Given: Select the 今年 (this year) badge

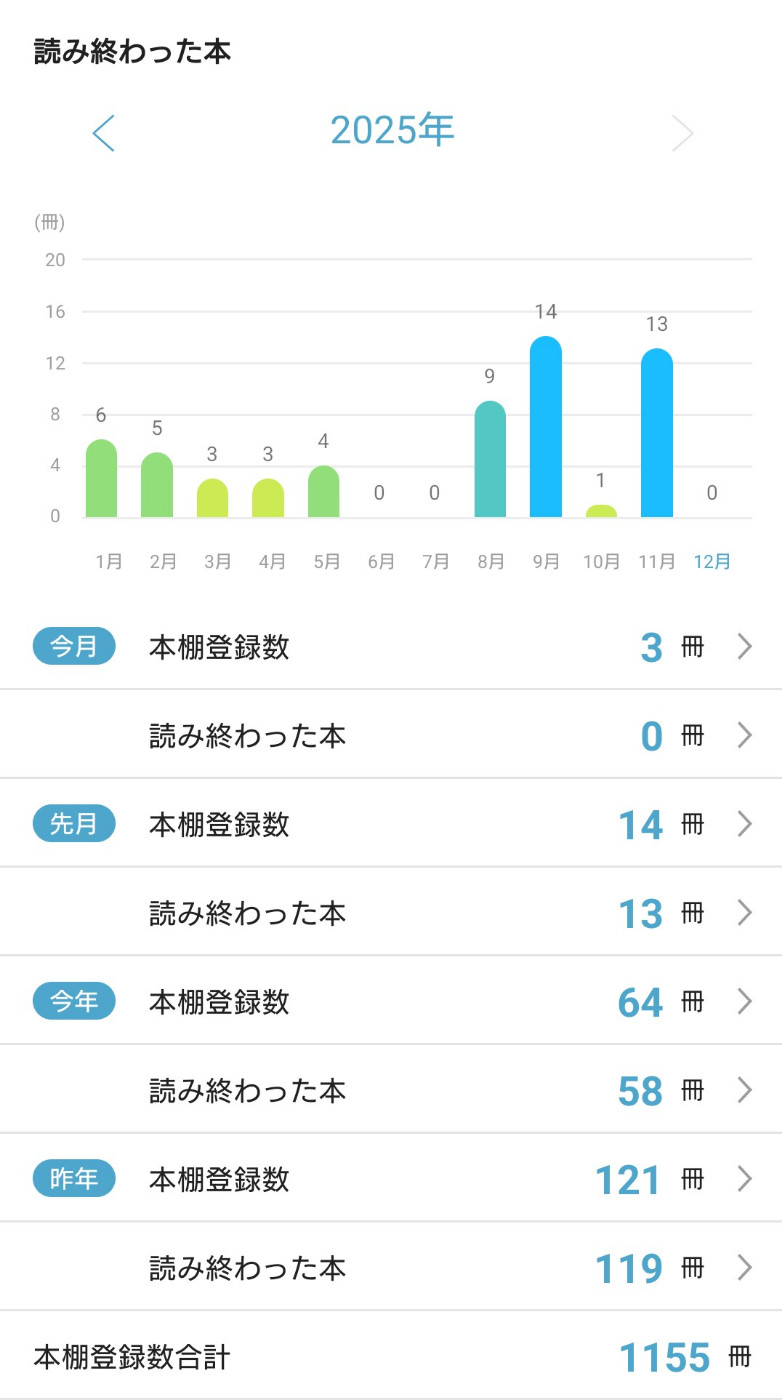Looking at the screenshot, I should click(73, 1001).
